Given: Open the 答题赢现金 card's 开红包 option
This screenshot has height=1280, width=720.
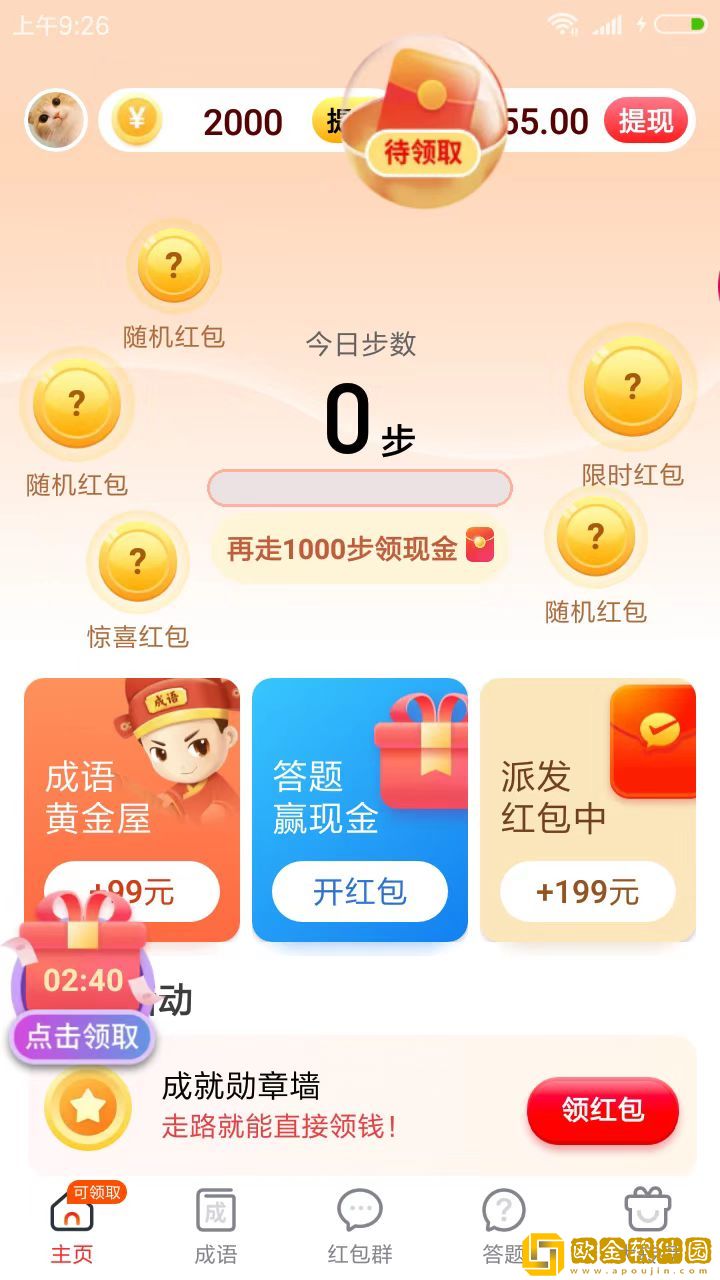Looking at the screenshot, I should [360, 892].
